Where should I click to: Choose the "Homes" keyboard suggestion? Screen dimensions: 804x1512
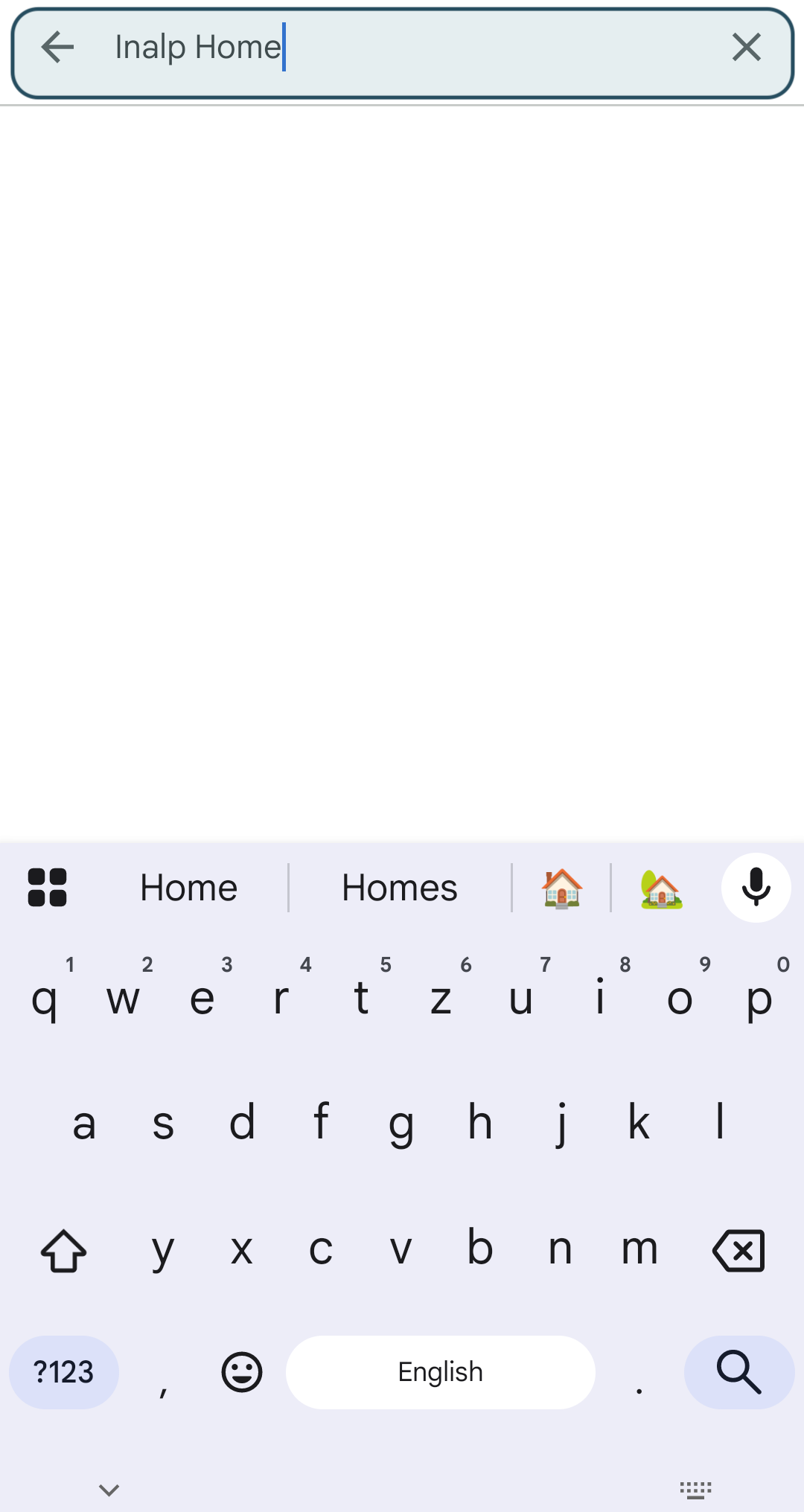(x=400, y=888)
